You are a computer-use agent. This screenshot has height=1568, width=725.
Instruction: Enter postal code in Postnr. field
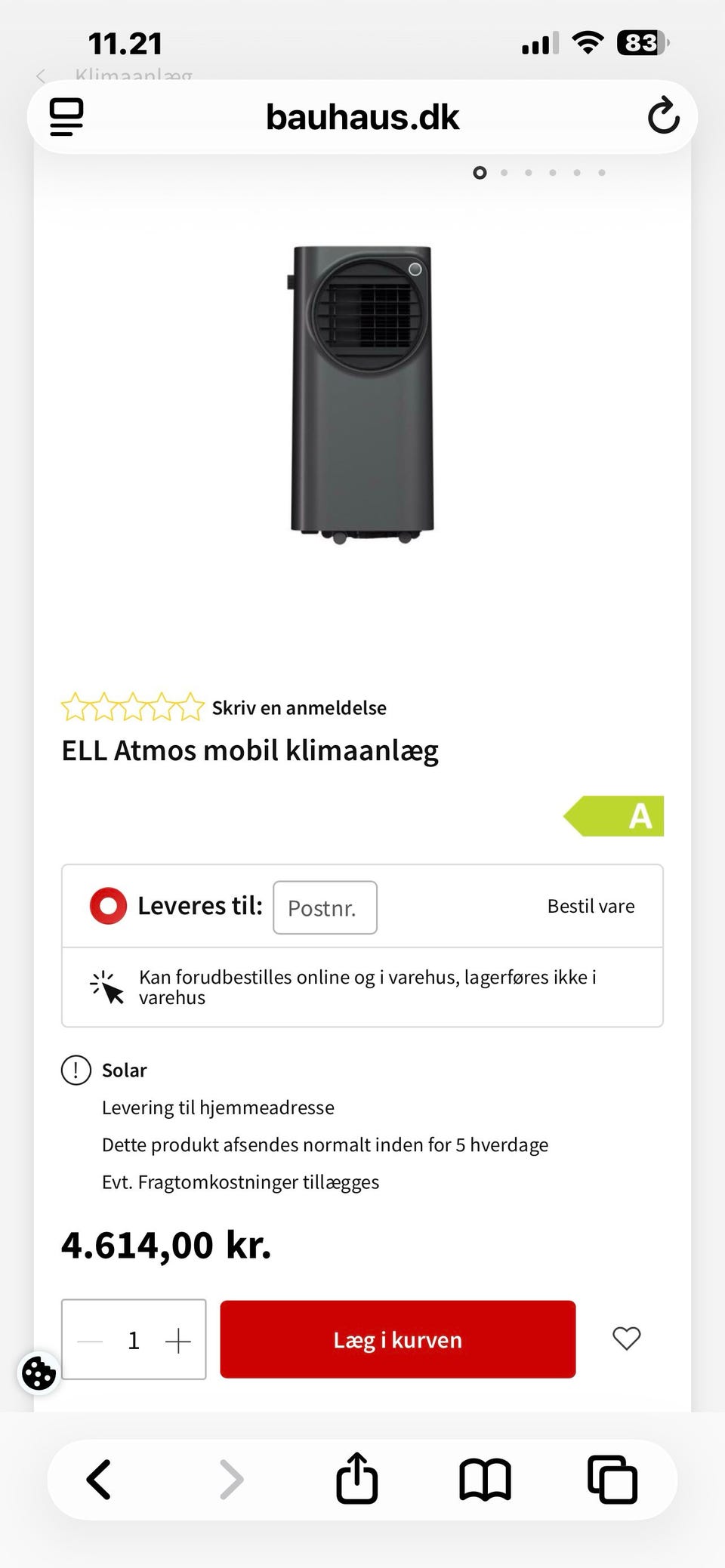click(x=325, y=907)
